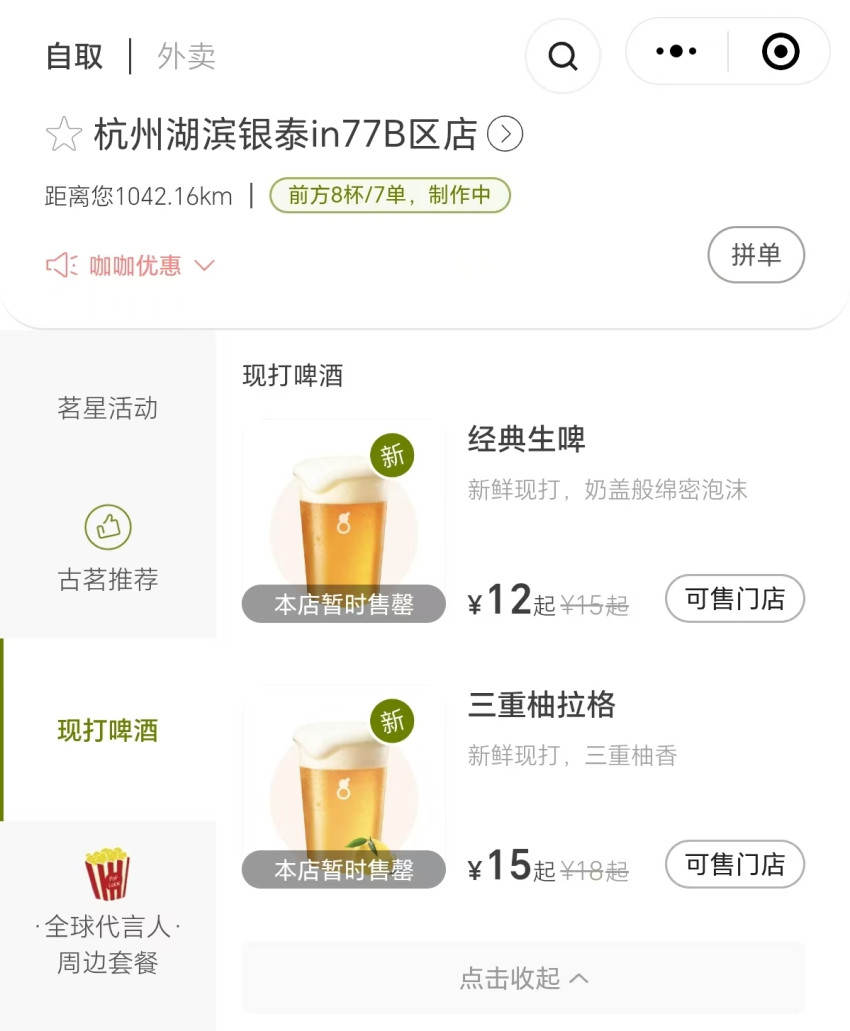The height and width of the screenshot is (1031, 850).
Task: Switch to the 外卖 delivery tab
Action: pyautogui.click(x=186, y=57)
